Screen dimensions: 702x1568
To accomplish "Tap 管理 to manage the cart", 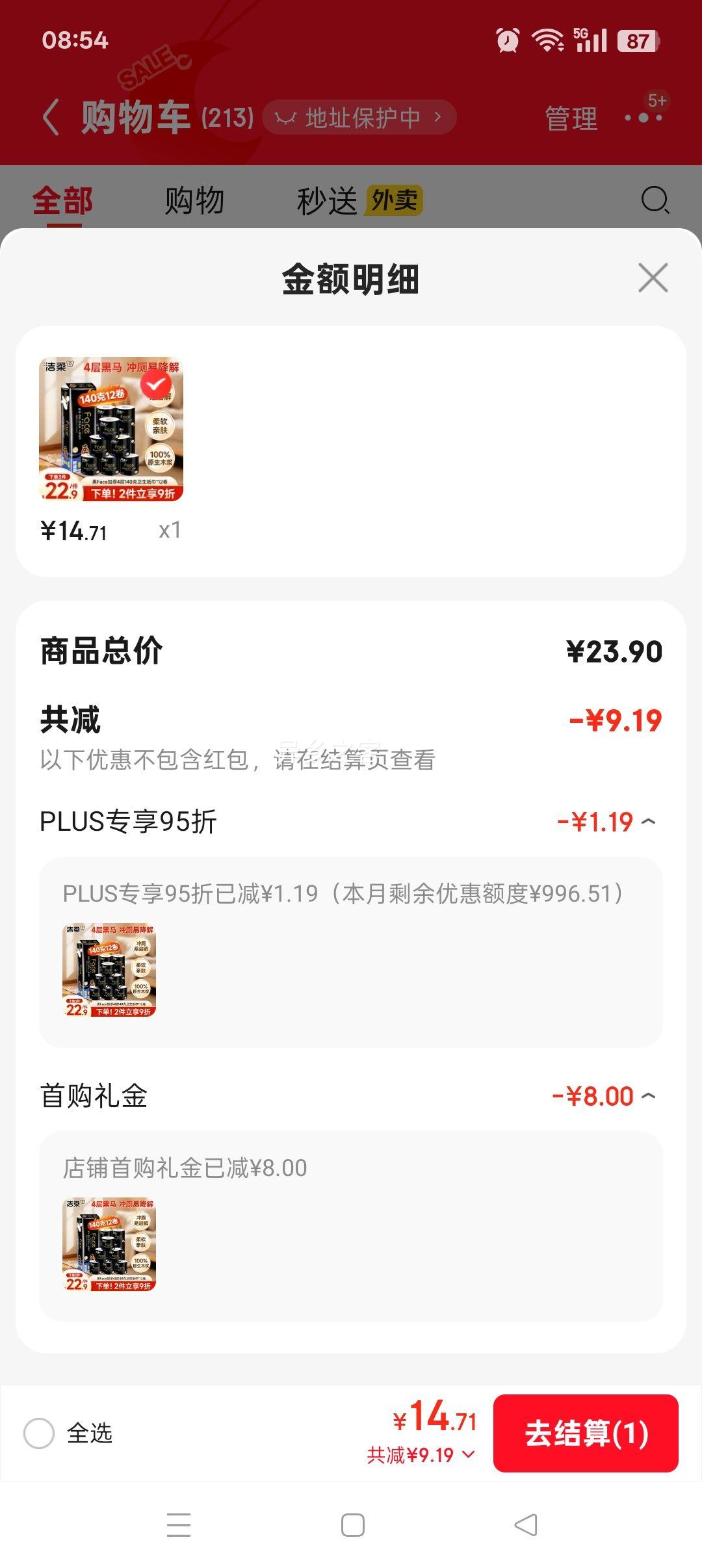I will pos(571,118).
